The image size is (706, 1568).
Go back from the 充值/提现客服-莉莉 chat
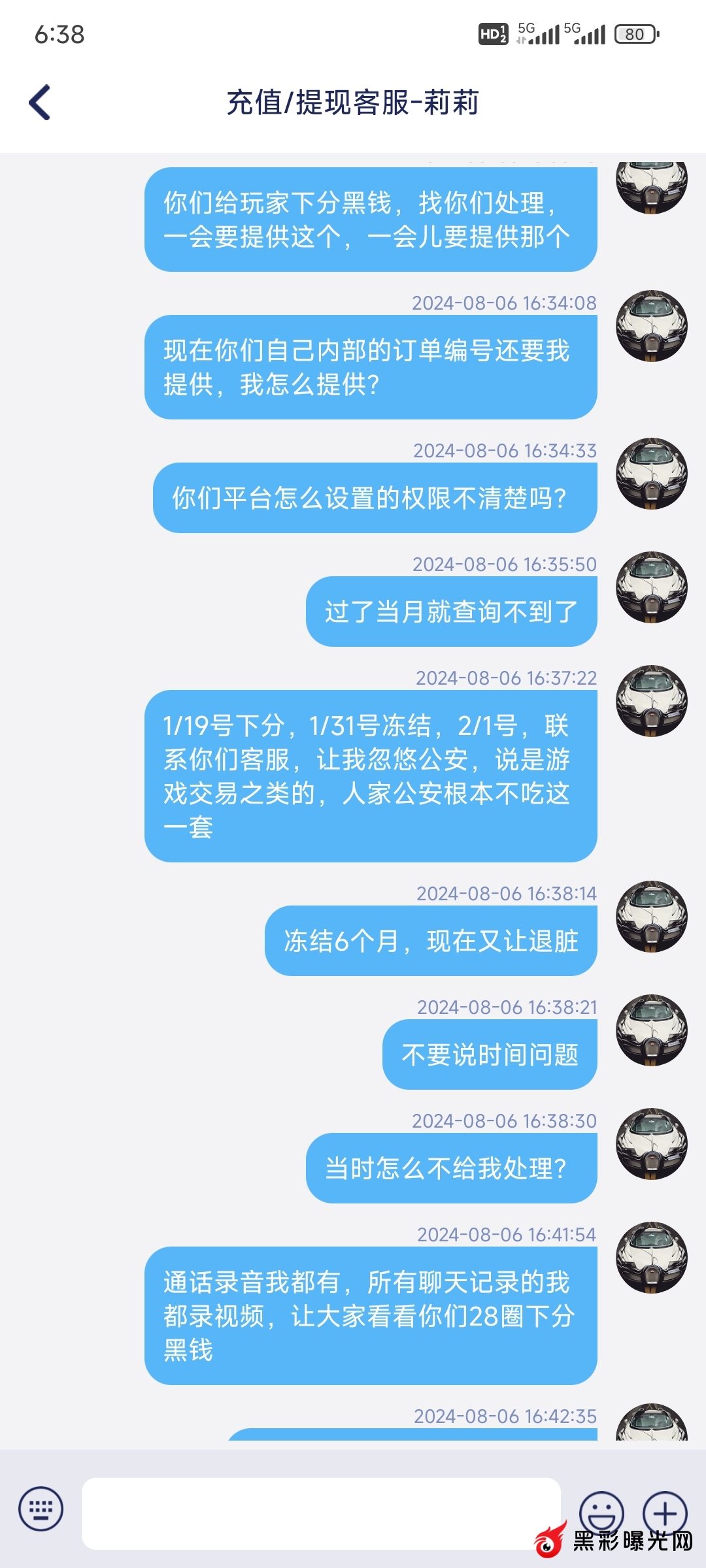pyautogui.click(x=41, y=103)
